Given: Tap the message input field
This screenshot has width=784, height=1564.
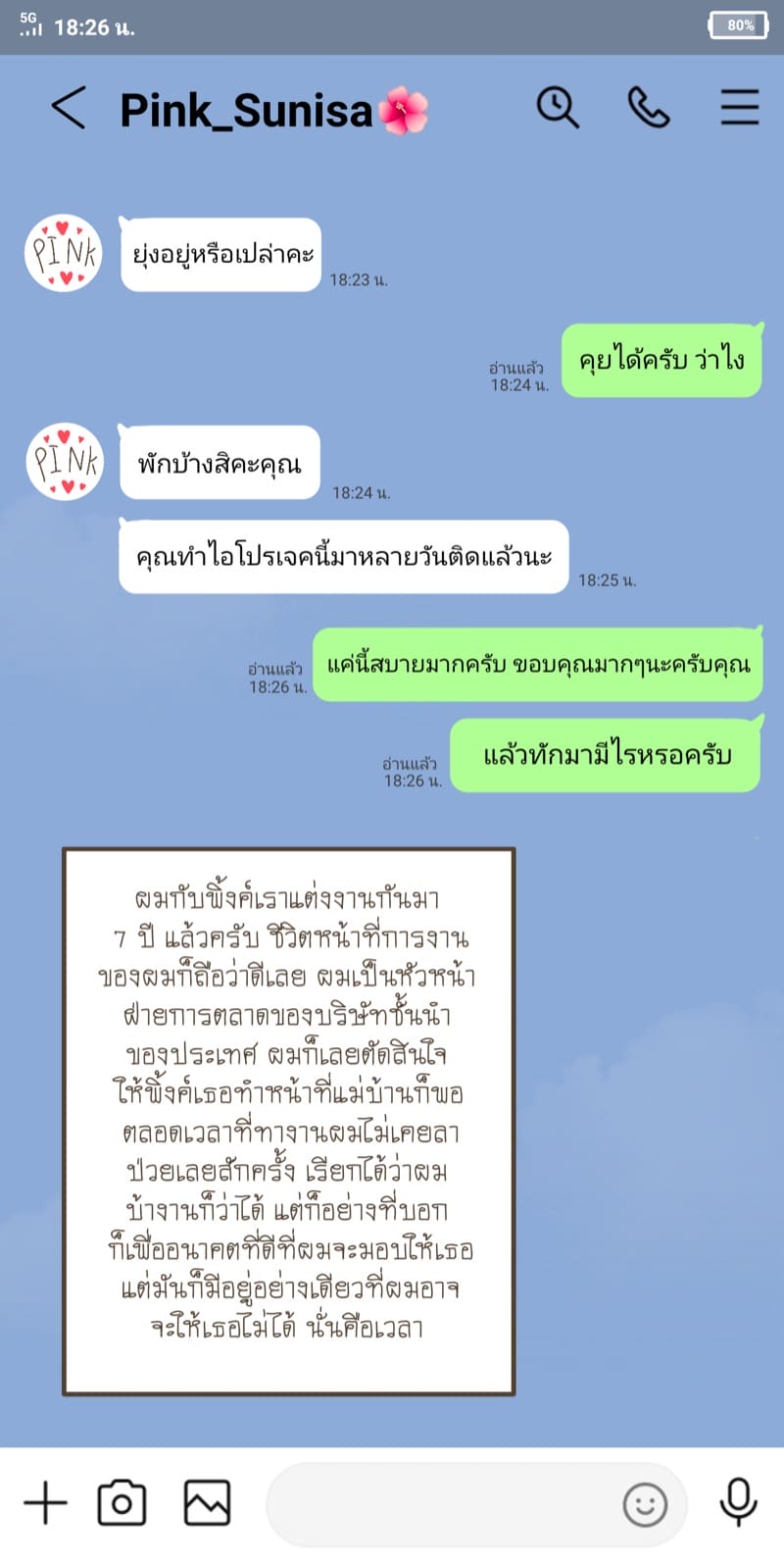Looking at the screenshot, I should click(x=441, y=1503).
